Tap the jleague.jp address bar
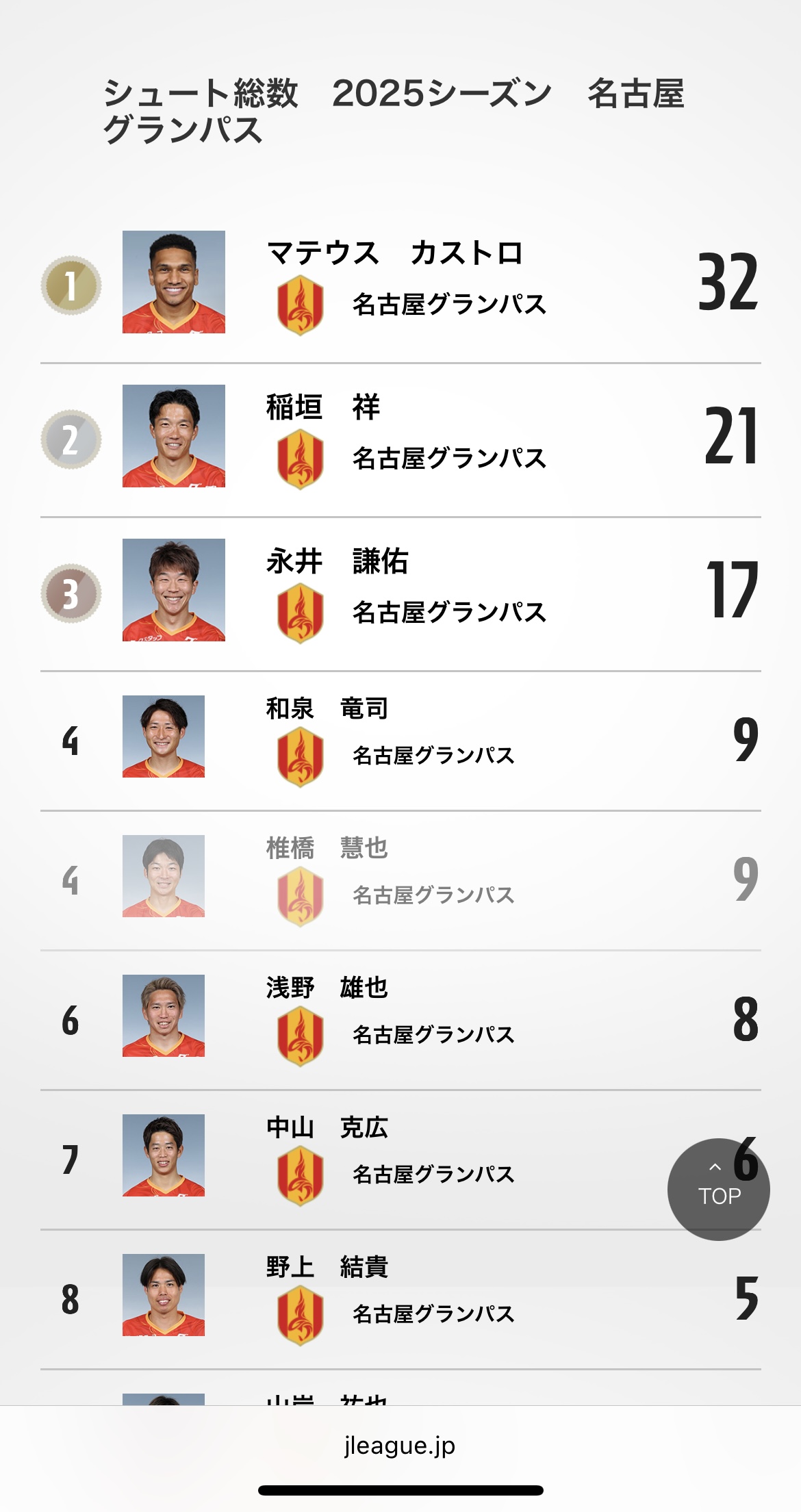 coord(400,1445)
